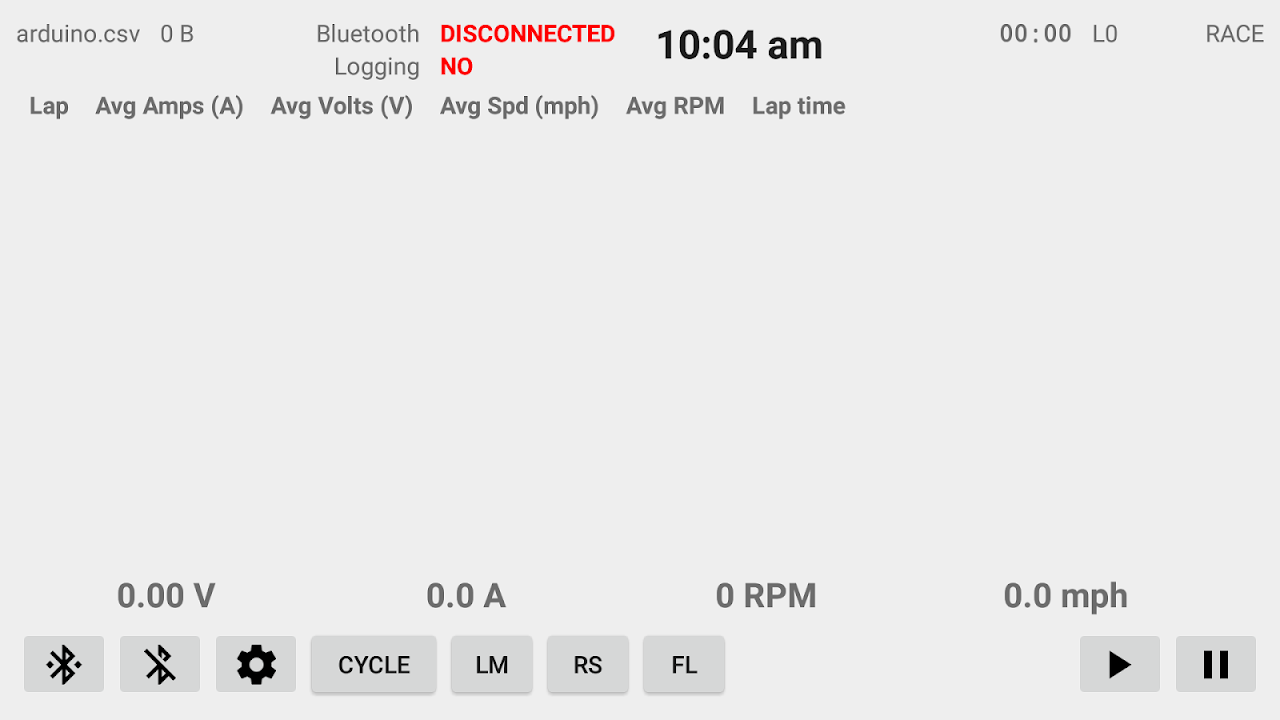
Task: Open the settings gear
Action: [x=256, y=664]
